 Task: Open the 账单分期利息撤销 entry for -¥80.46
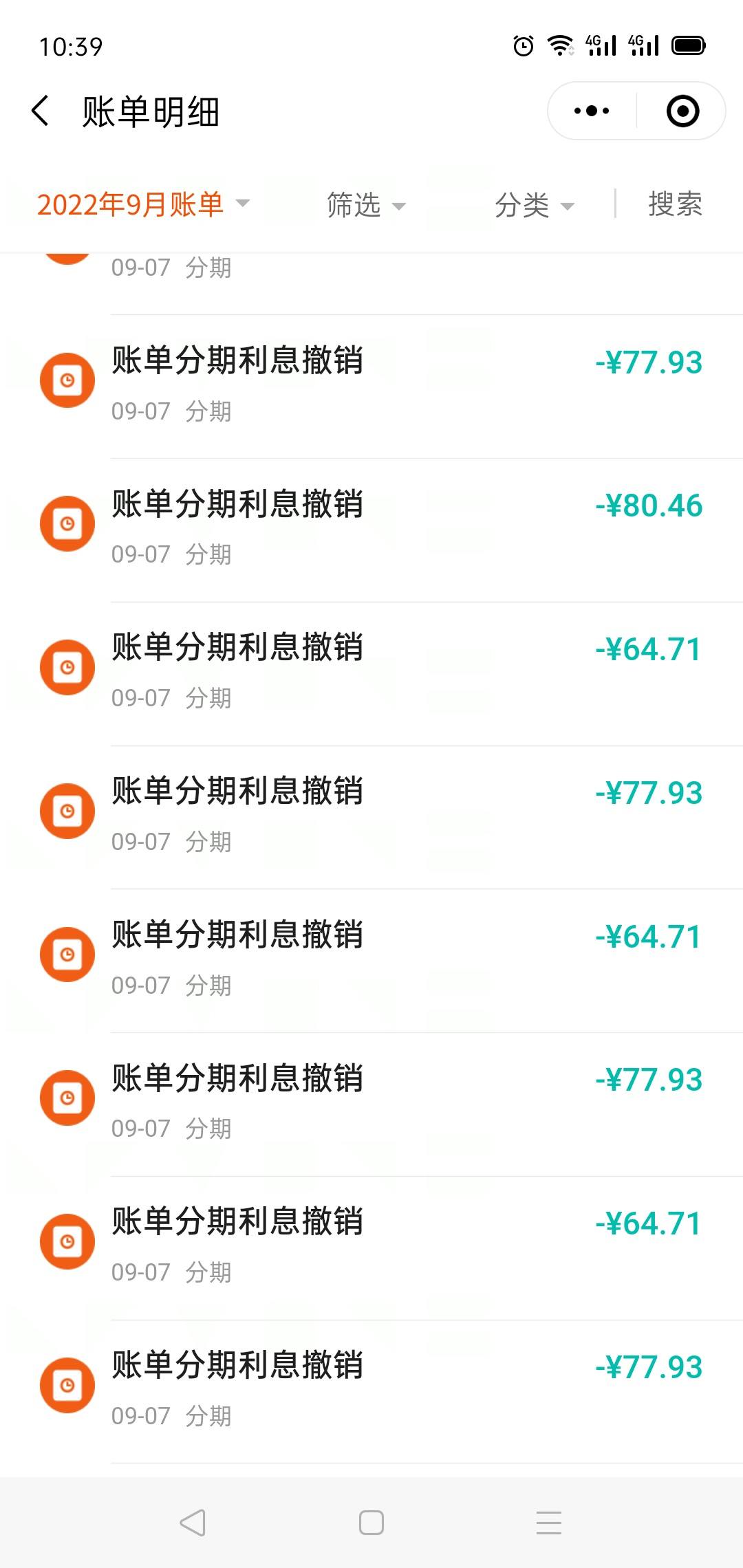coord(371,530)
